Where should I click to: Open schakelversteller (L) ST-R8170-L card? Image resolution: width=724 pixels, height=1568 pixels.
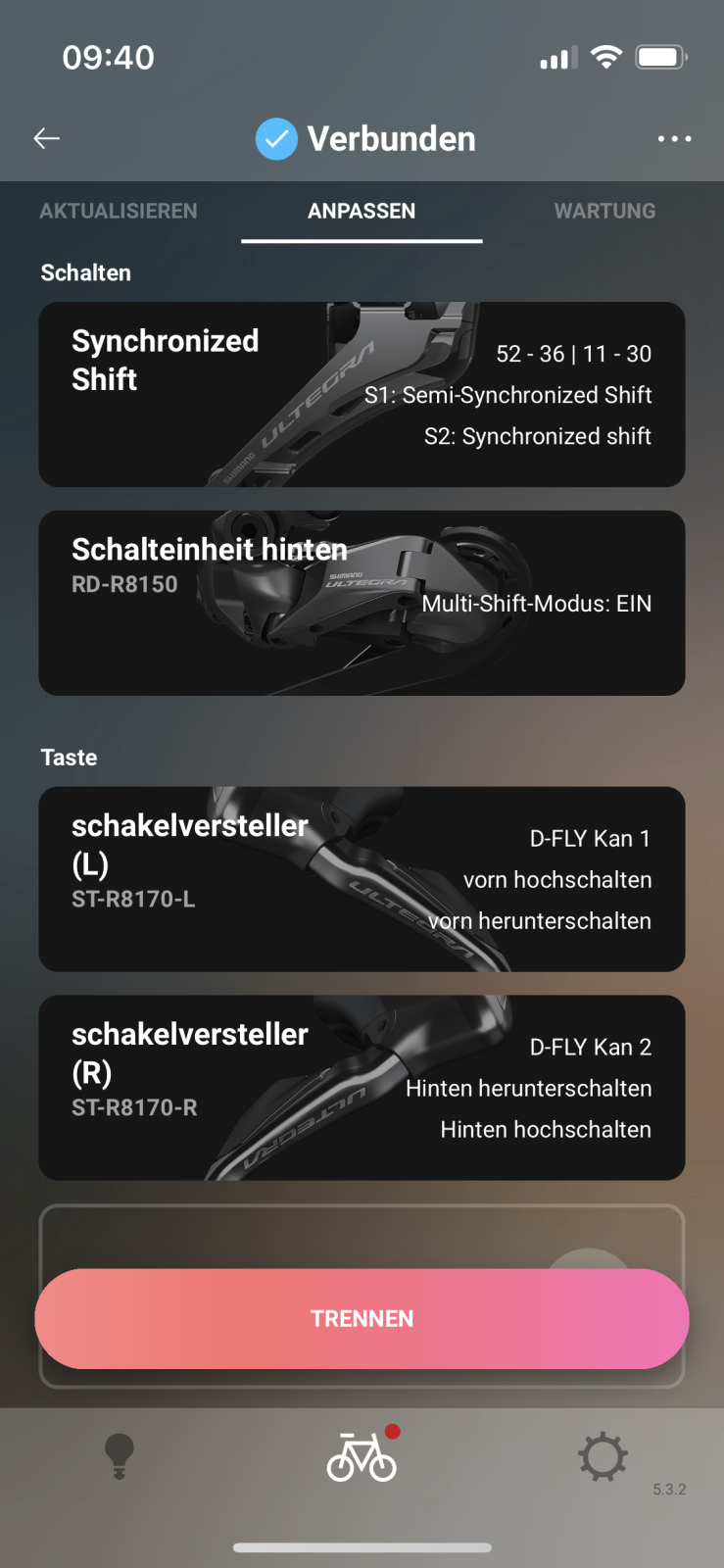pyautogui.click(x=362, y=879)
